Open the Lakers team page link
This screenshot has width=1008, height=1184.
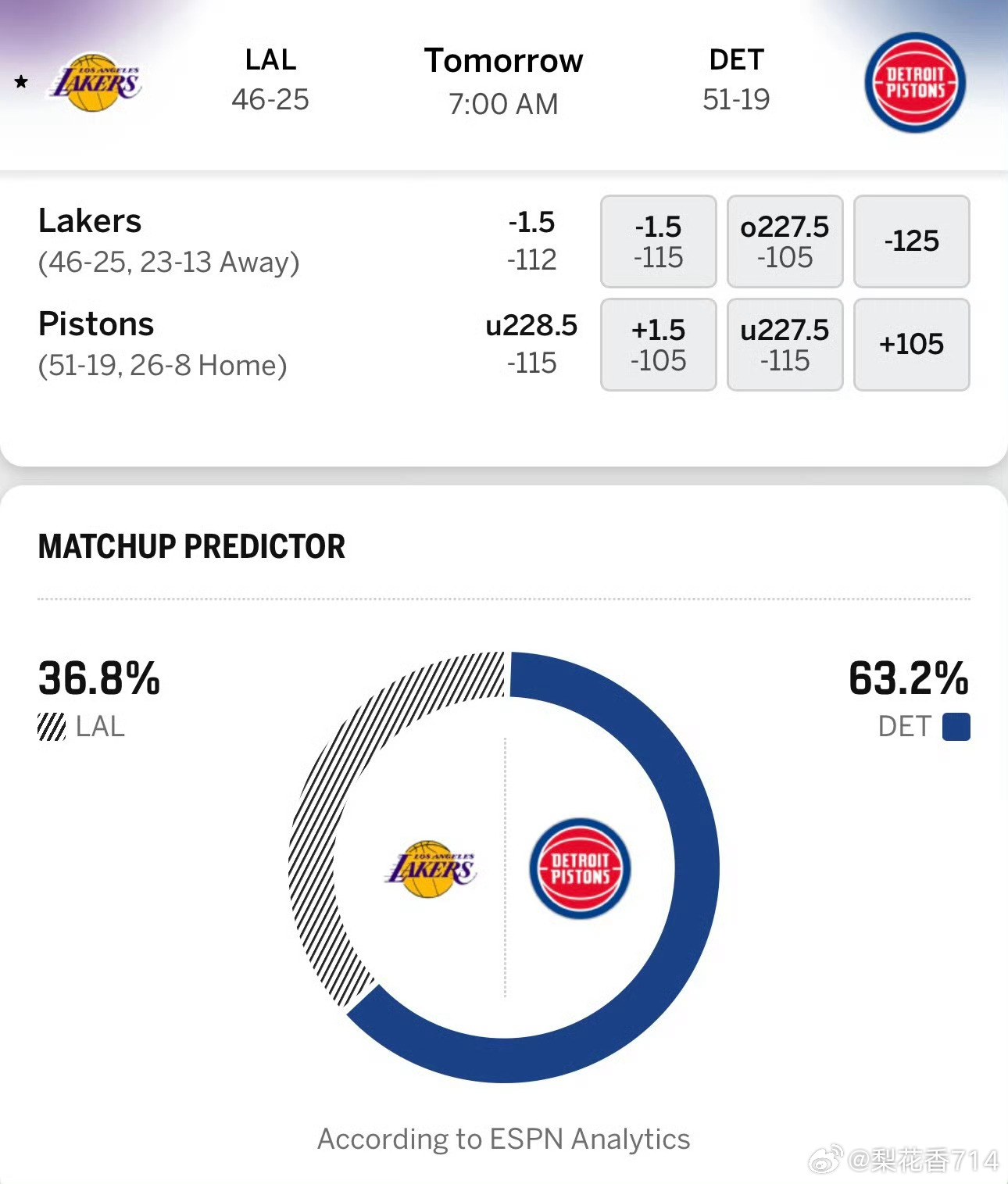tap(90, 221)
